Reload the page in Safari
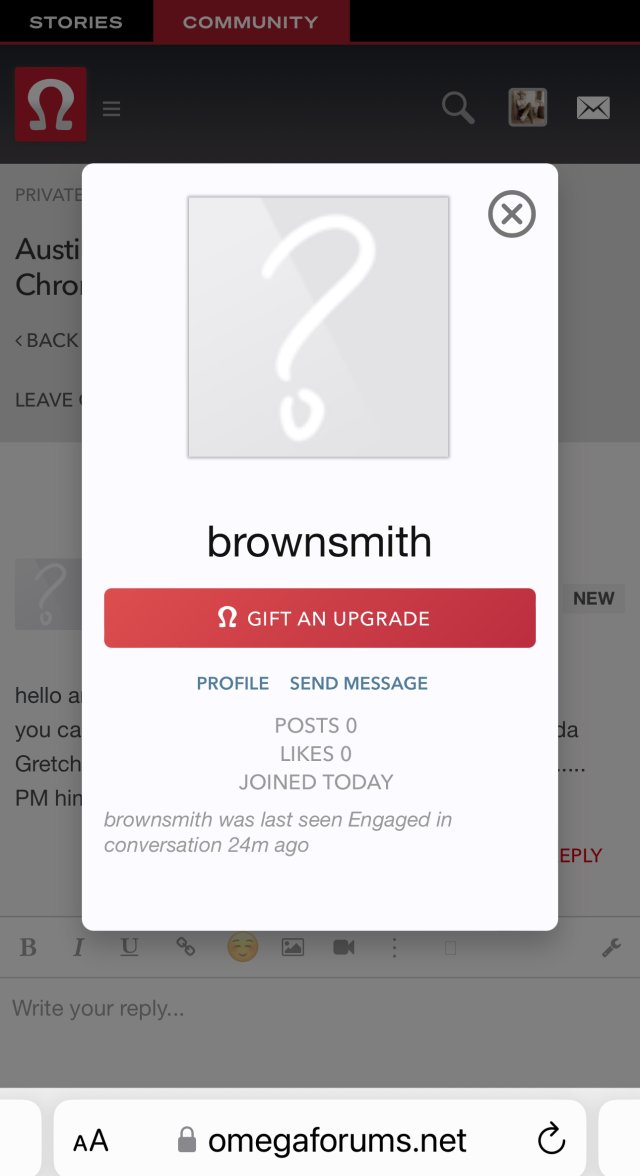The image size is (640, 1176). point(551,1139)
